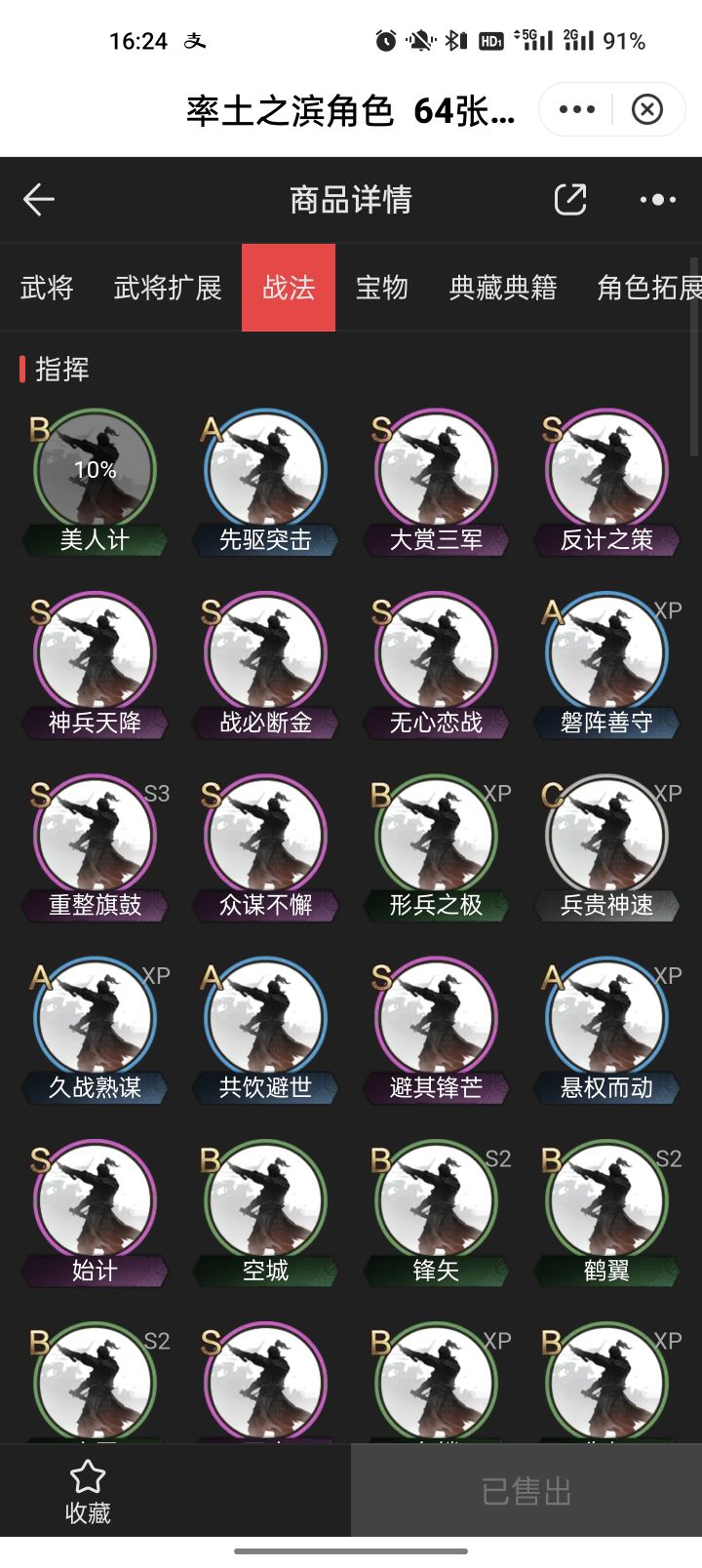702x1568 pixels.
Task: Tap the 悬权而动 skill icon
Action: pos(606,1017)
